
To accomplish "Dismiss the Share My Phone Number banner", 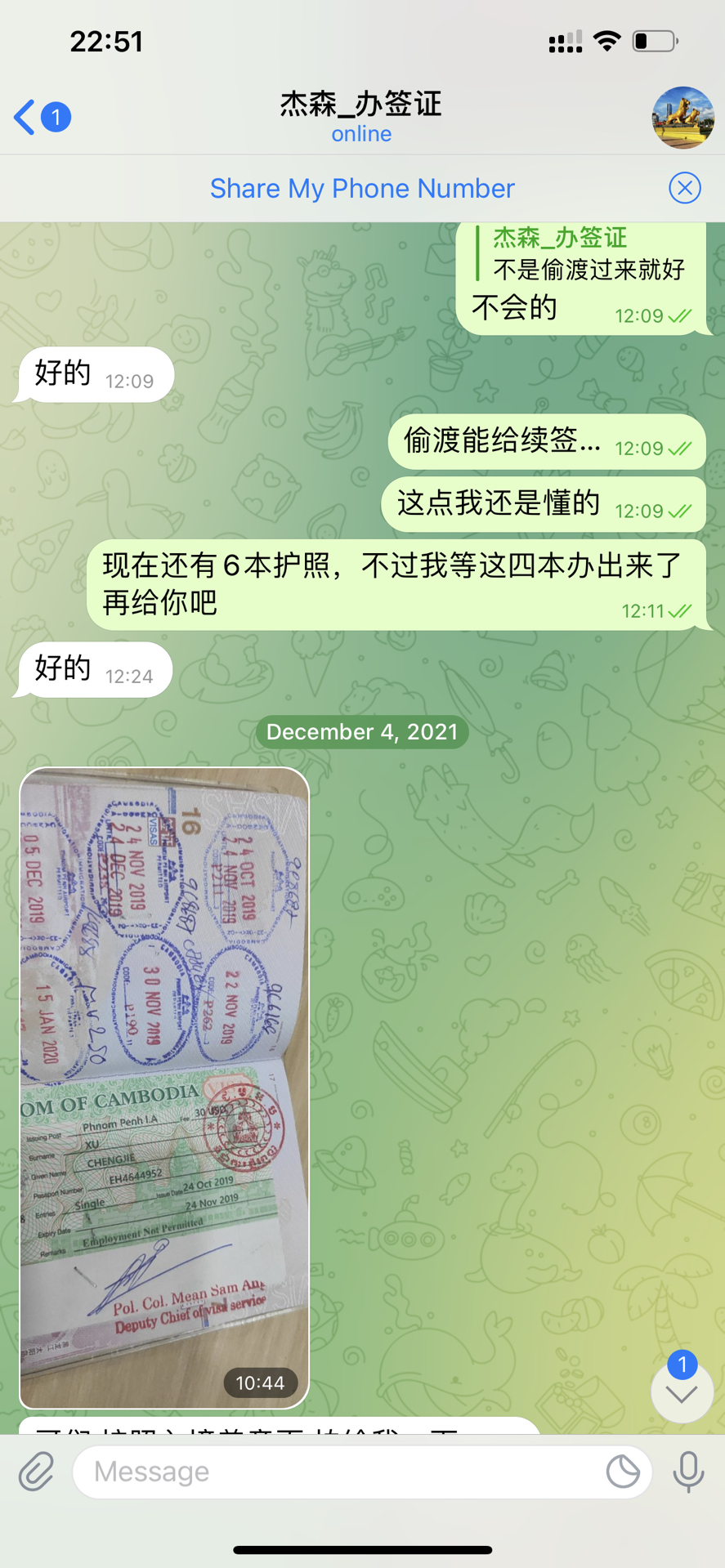I will point(685,189).
